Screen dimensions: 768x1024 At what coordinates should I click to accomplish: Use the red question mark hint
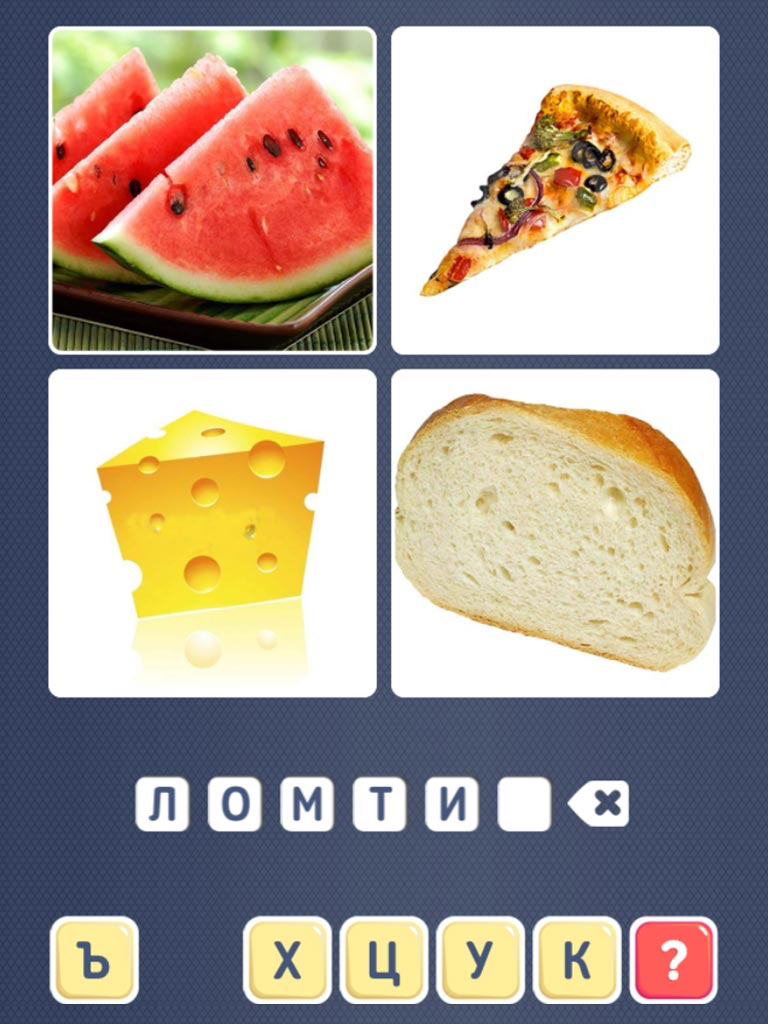(x=674, y=960)
